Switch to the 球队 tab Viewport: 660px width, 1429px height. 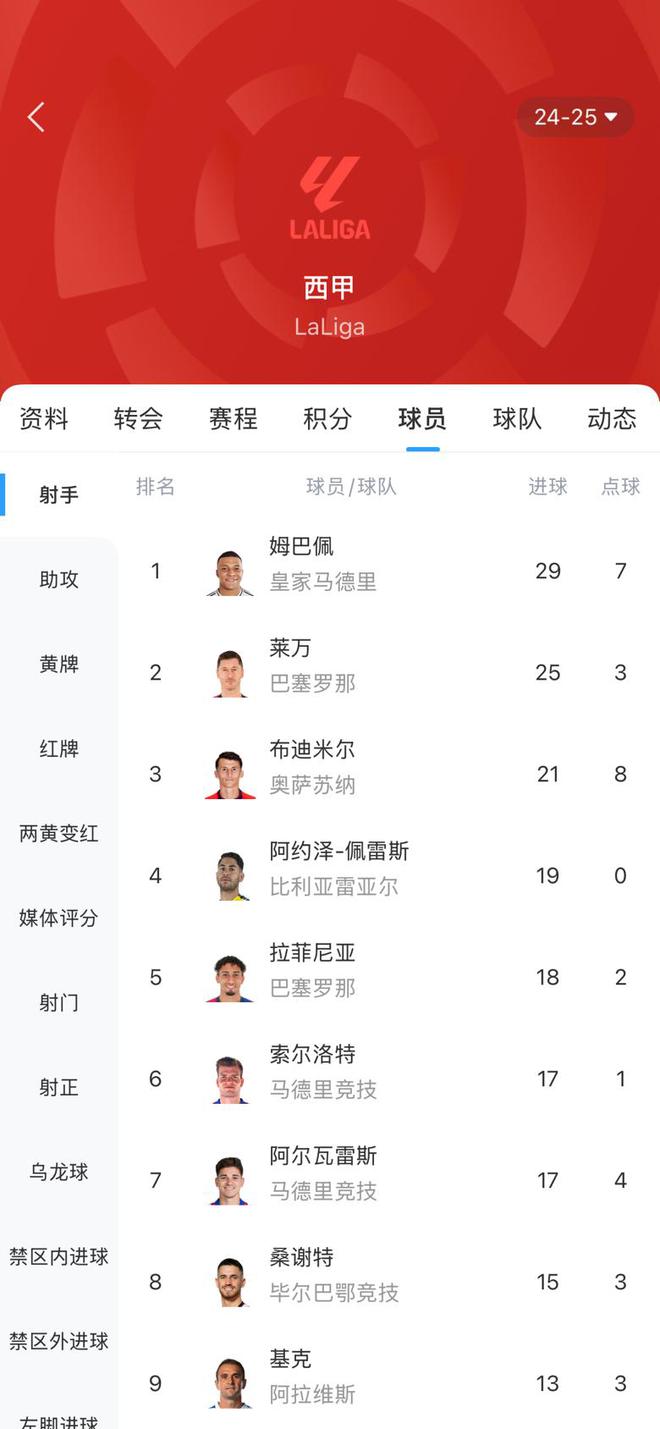(517, 418)
